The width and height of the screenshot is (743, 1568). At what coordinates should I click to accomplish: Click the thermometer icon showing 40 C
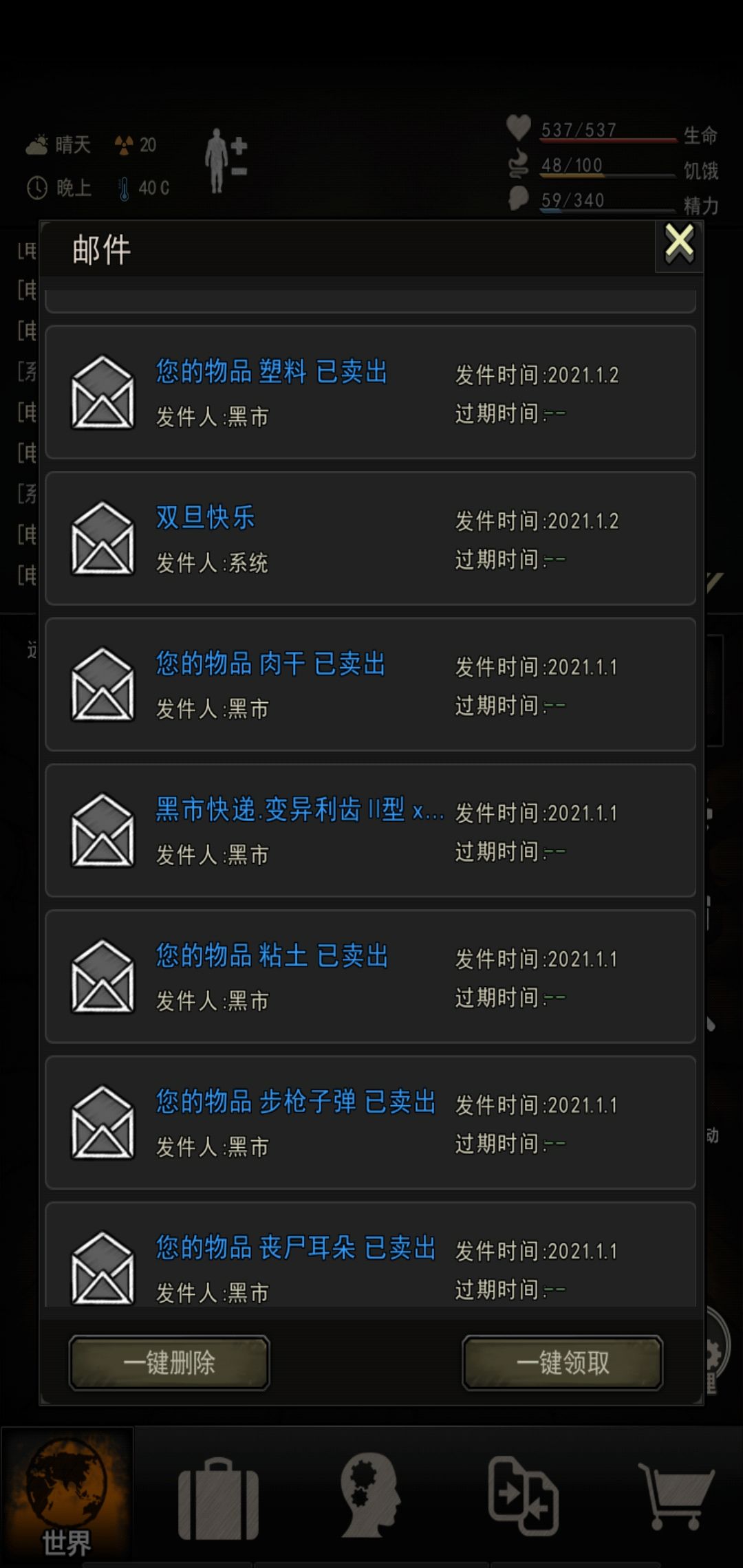[x=124, y=187]
